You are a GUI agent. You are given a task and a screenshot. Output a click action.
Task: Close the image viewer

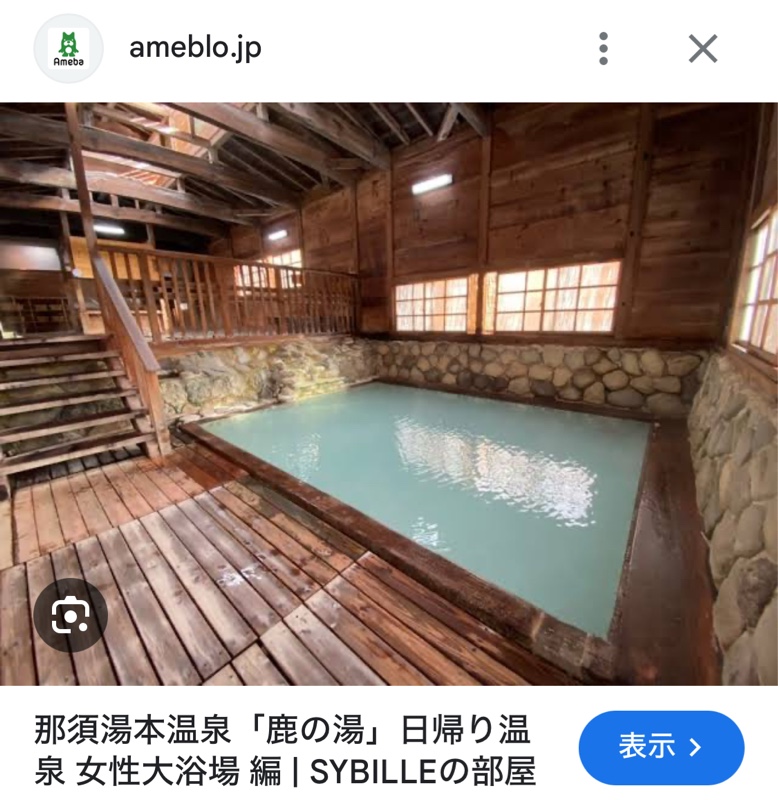pos(703,48)
